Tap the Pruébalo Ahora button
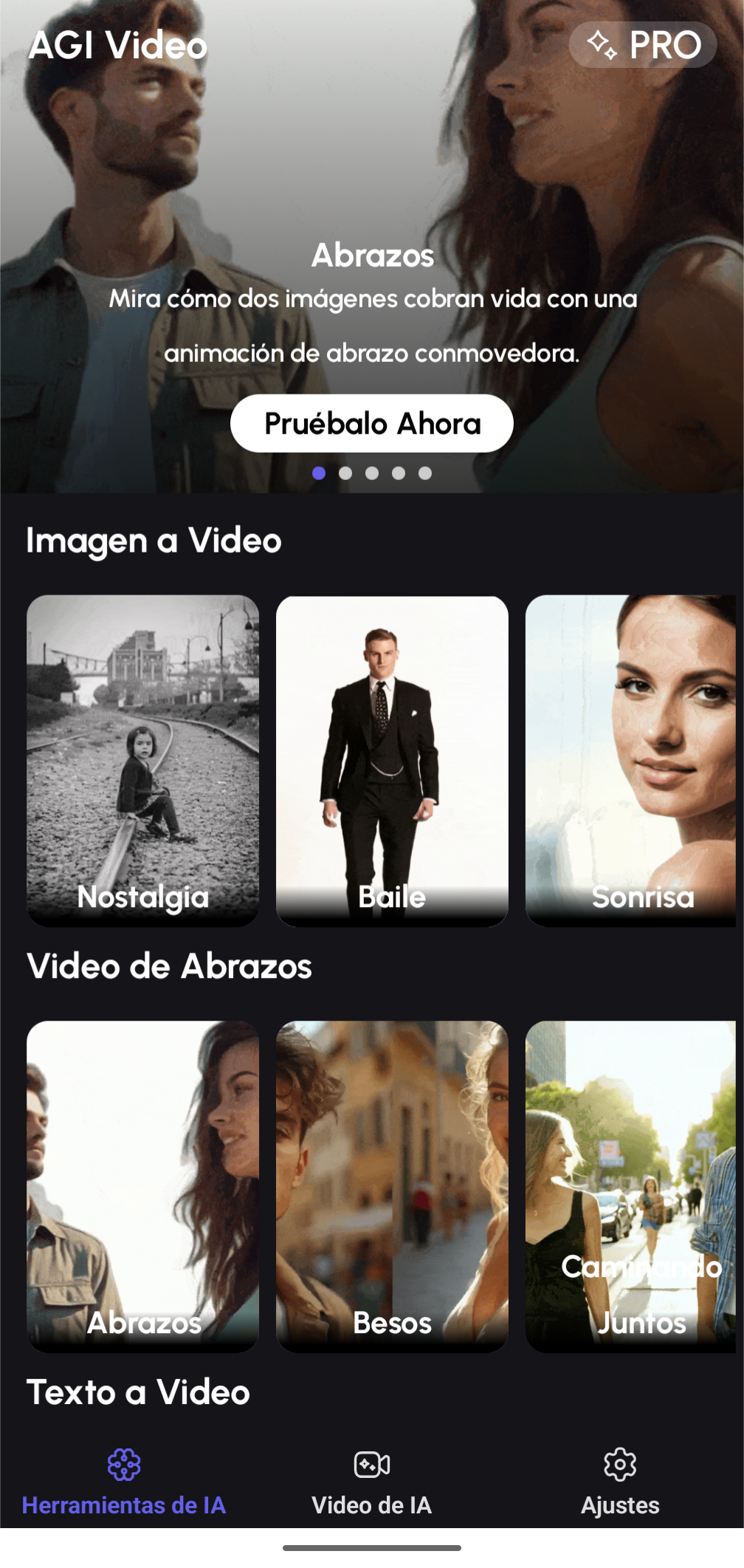The height and width of the screenshot is (1568, 744). 372,423
